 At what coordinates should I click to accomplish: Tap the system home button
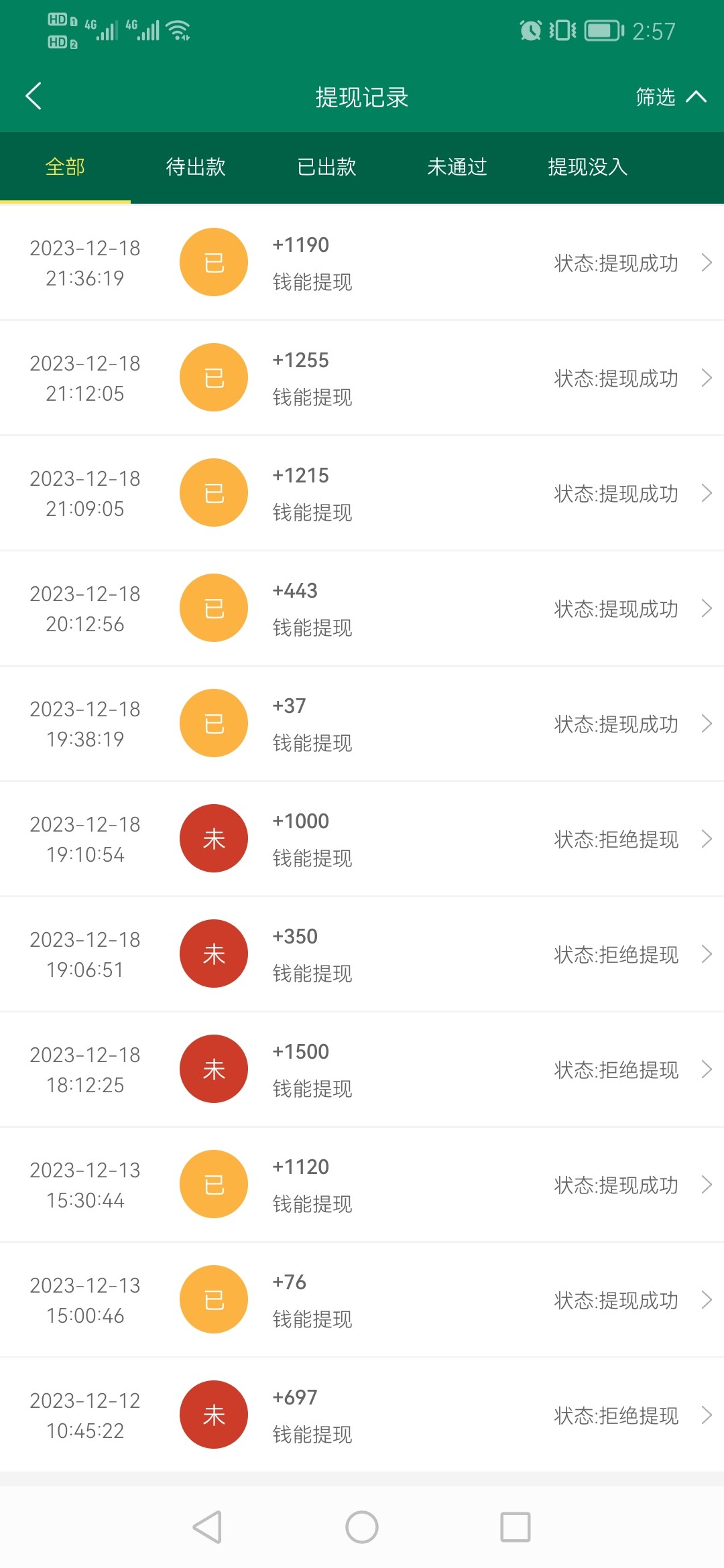coord(362,1528)
